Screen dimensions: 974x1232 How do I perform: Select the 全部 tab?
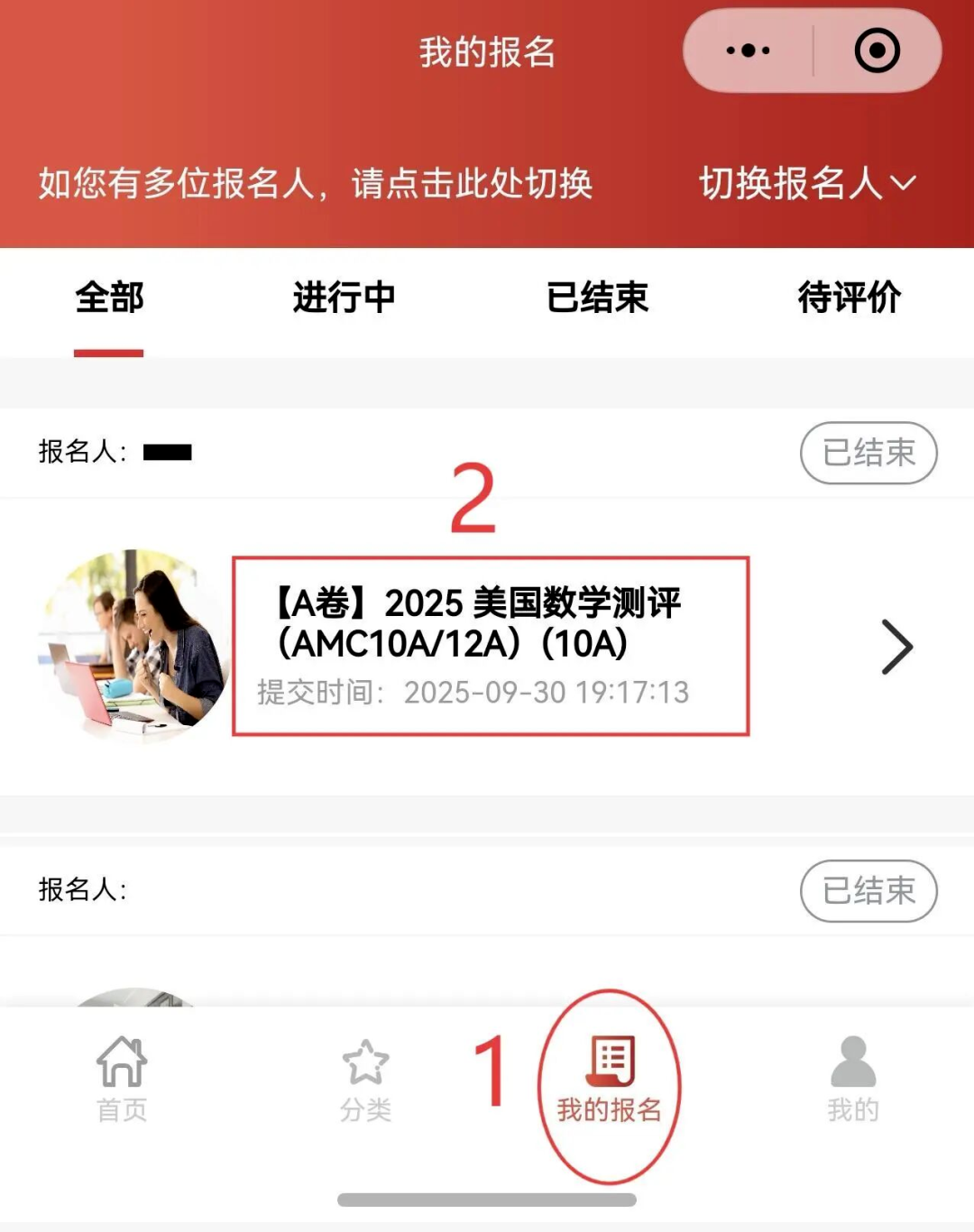coord(108,299)
